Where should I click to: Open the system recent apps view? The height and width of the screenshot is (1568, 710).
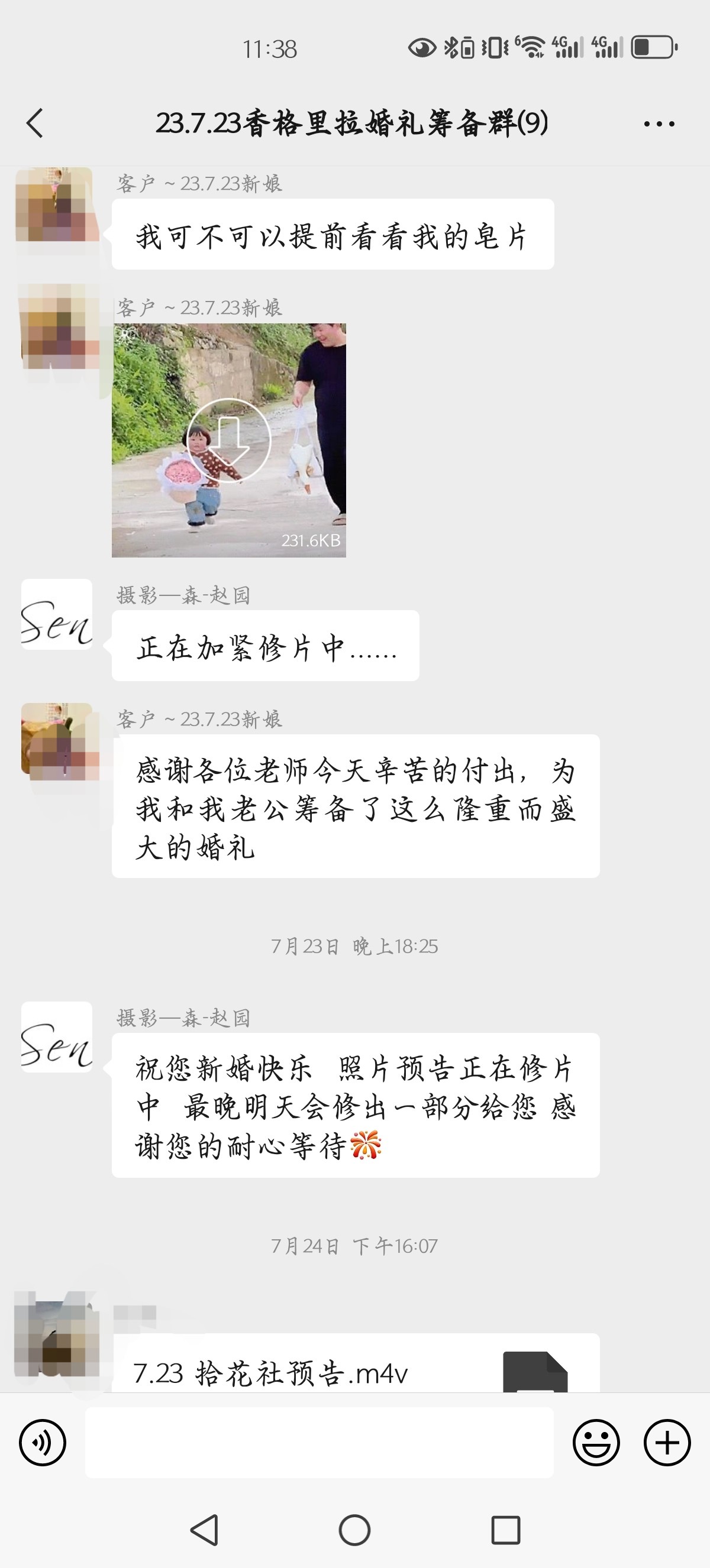505,1530
